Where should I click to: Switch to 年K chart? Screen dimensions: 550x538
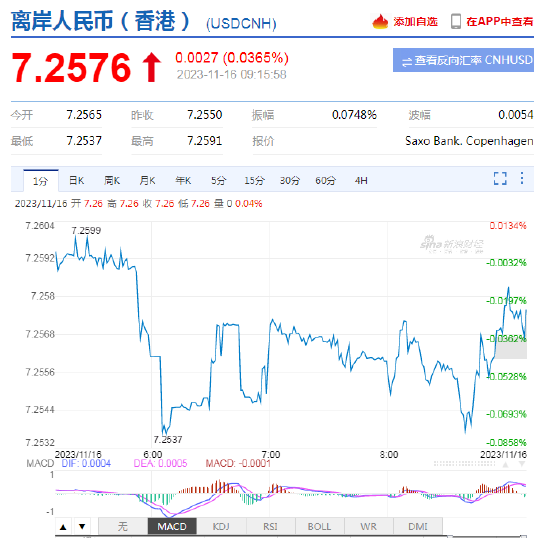[183, 181]
